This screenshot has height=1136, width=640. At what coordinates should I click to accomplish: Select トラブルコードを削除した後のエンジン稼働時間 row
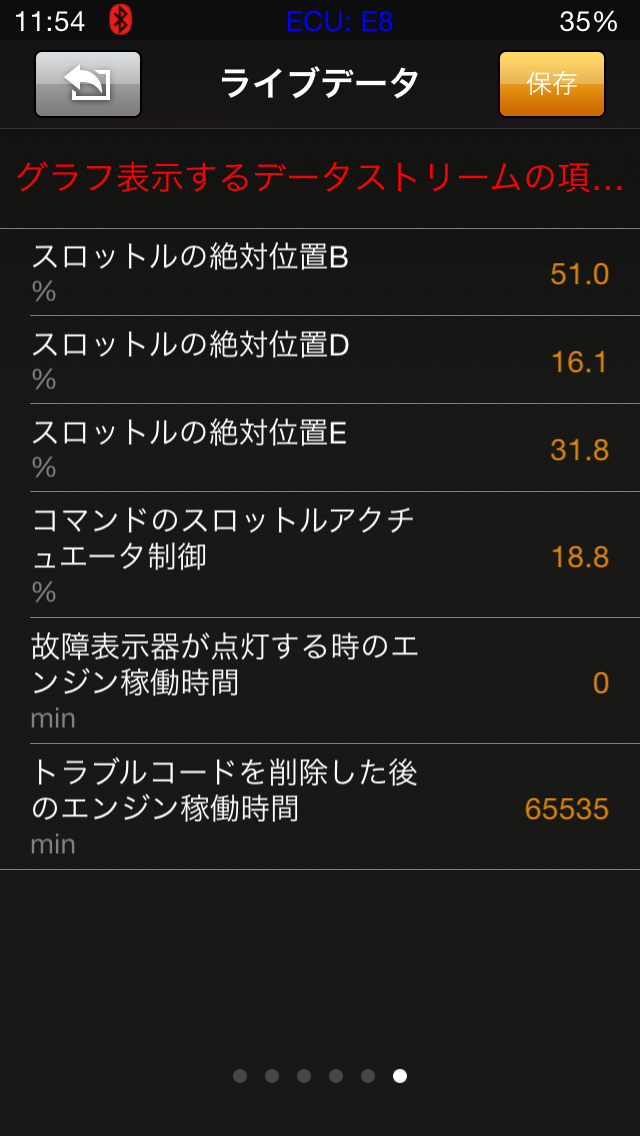(x=320, y=807)
